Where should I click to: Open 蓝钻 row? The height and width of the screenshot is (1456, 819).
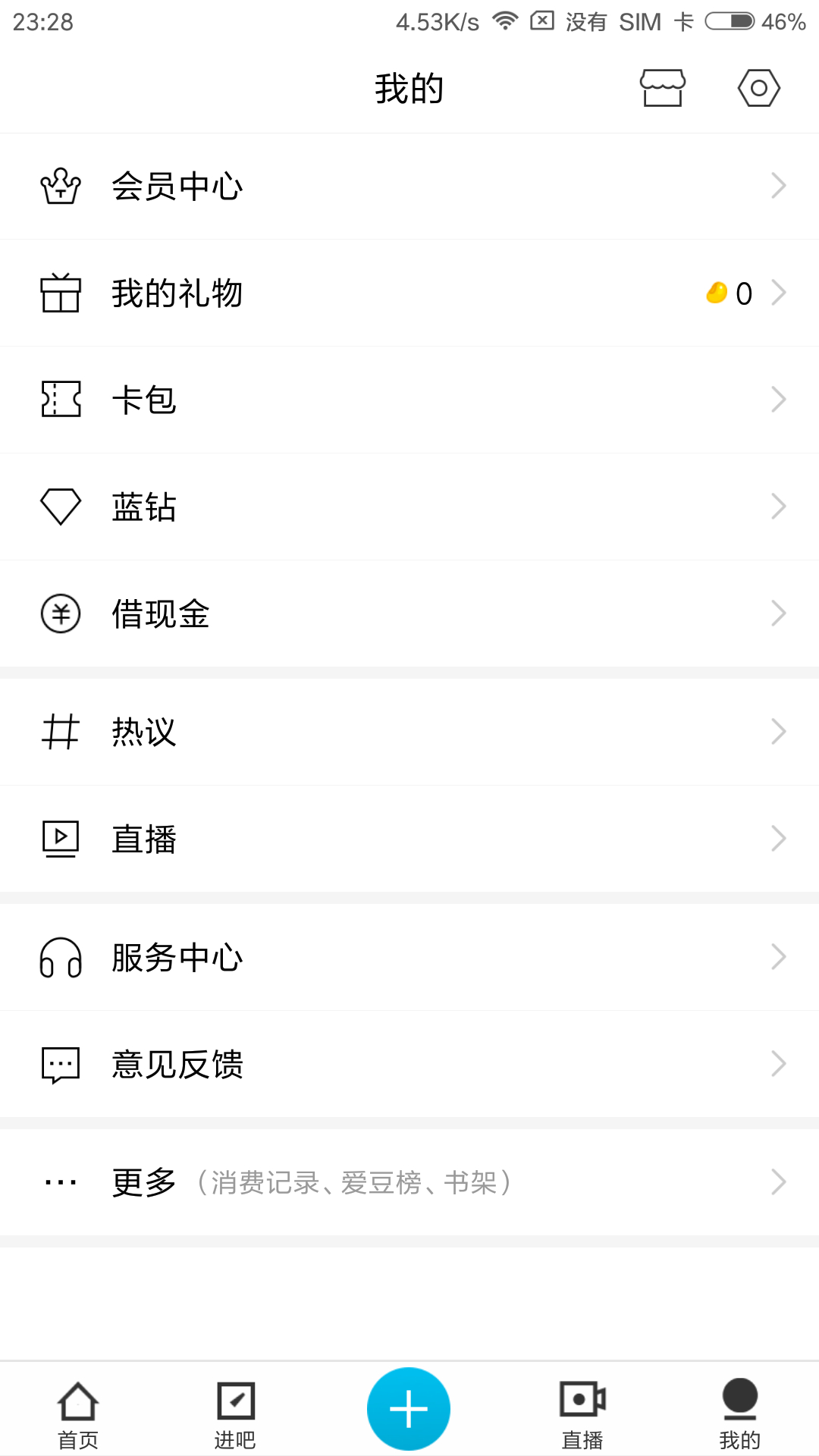(409, 507)
